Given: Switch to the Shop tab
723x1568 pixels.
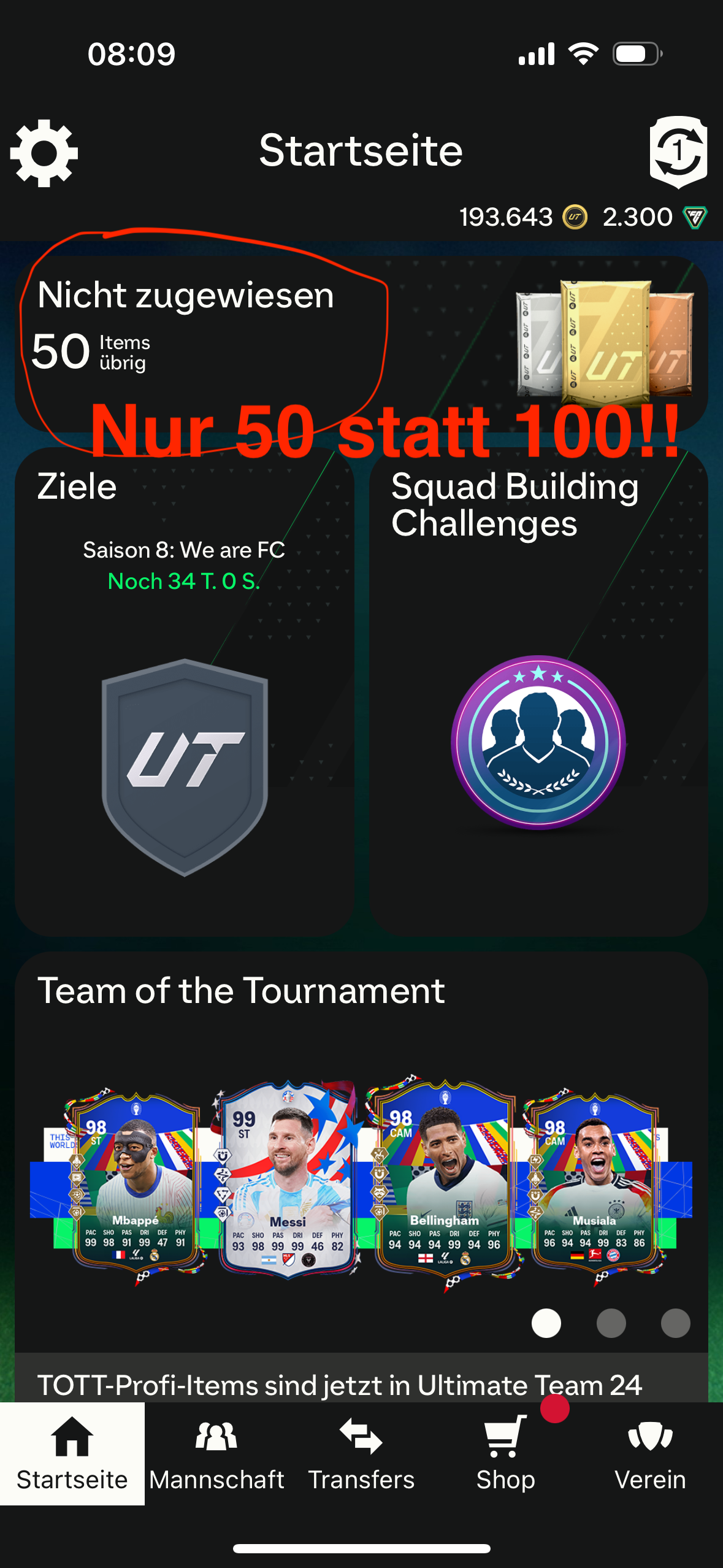Looking at the screenshot, I should point(506,1453).
